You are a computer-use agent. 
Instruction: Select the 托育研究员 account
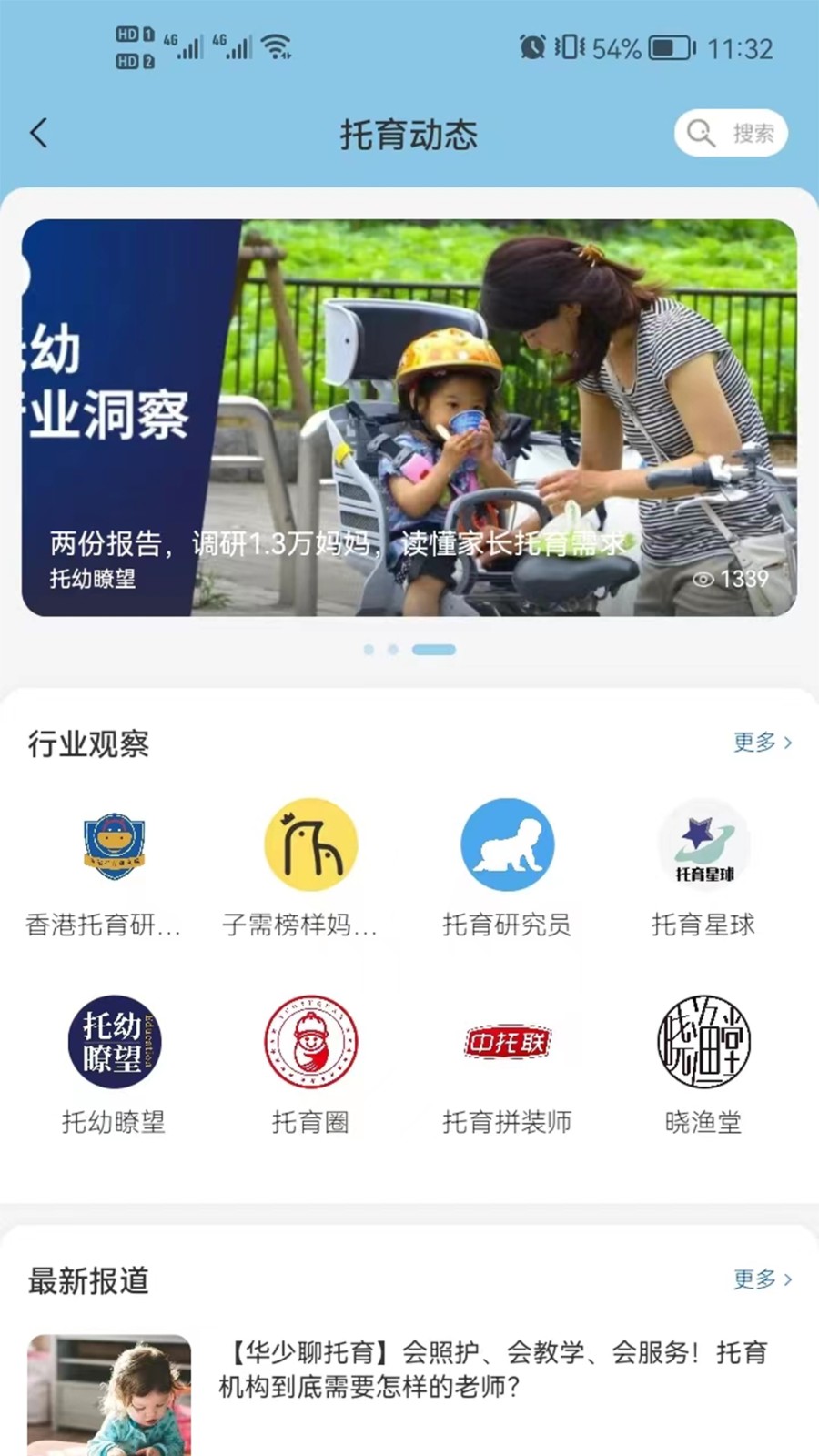click(507, 846)
